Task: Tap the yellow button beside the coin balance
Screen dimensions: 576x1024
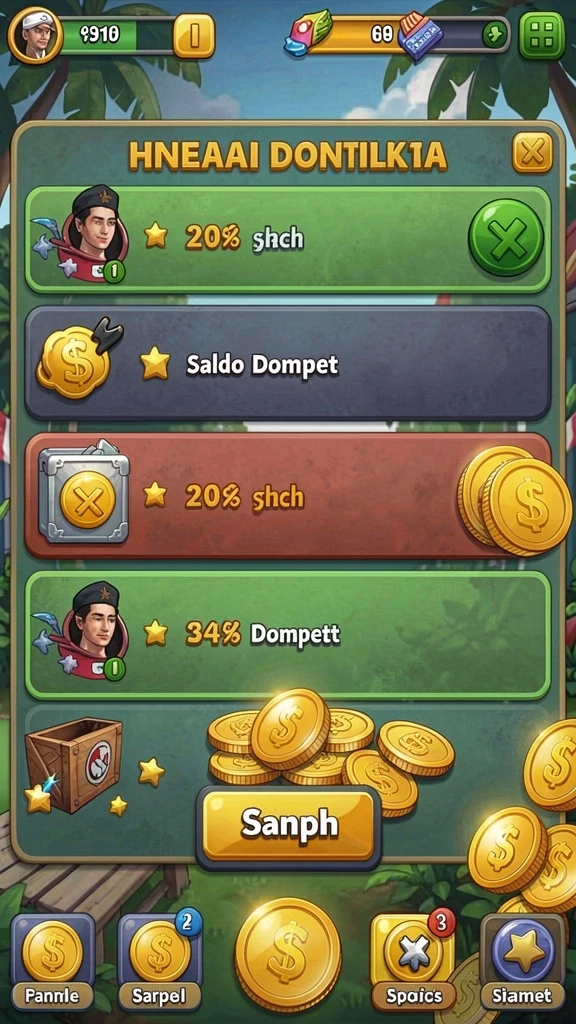Action: pyautogui.click(x=193, y=35)
